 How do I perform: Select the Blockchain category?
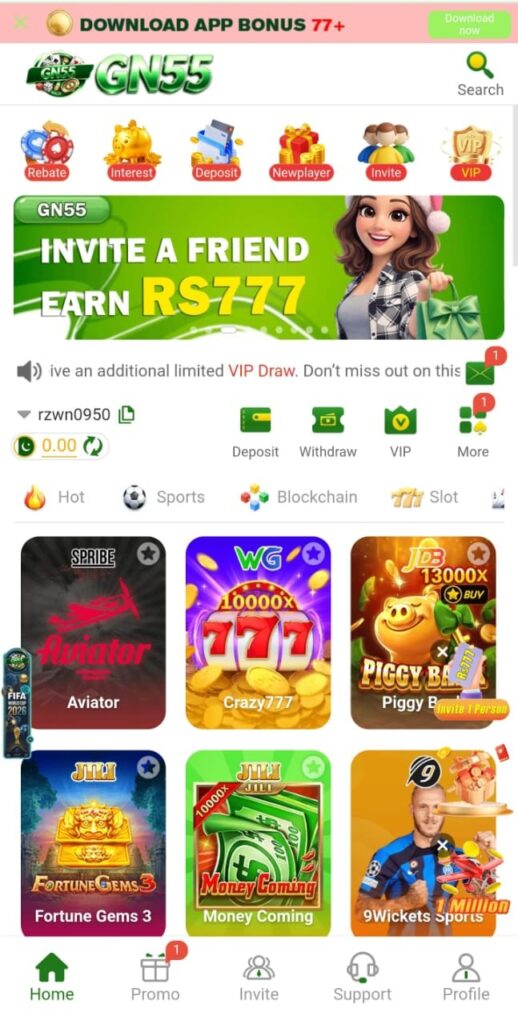coord(299,498)
